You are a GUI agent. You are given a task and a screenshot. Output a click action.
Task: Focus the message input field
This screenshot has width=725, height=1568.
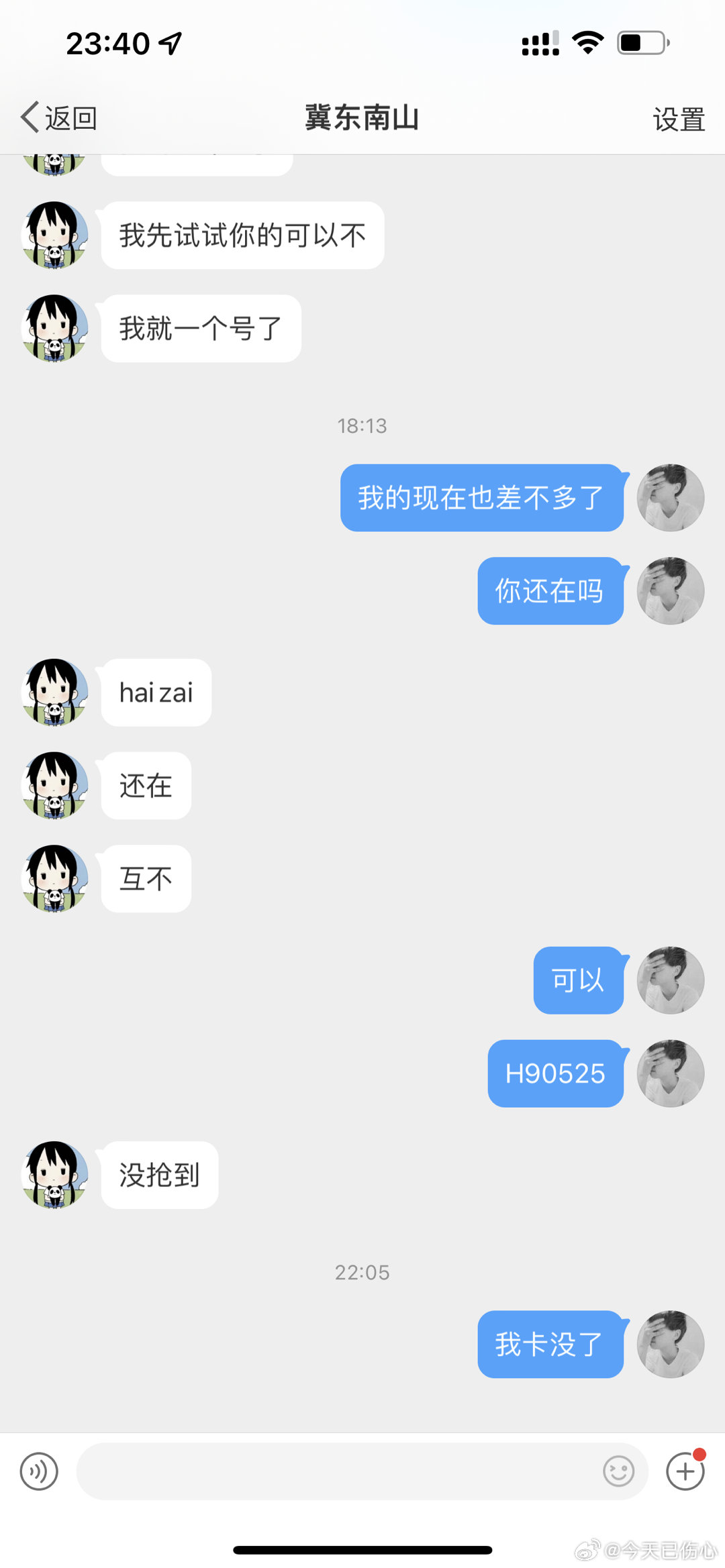tap(336, 1471)
